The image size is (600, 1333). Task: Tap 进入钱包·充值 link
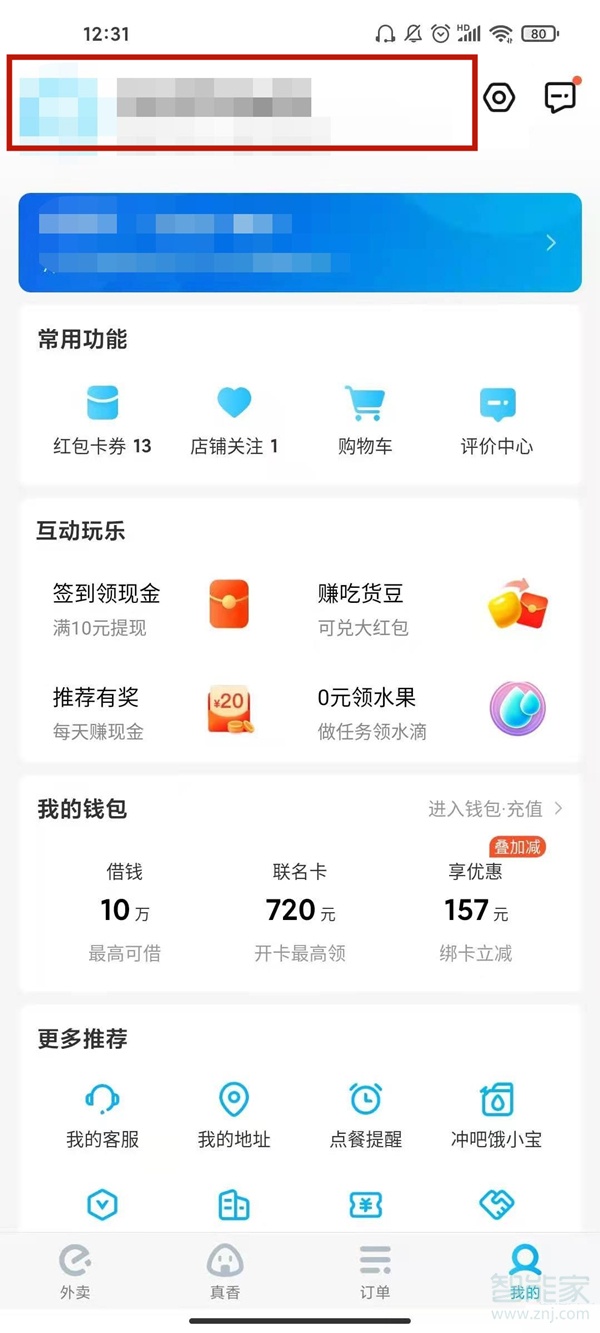tap(495, 809)
